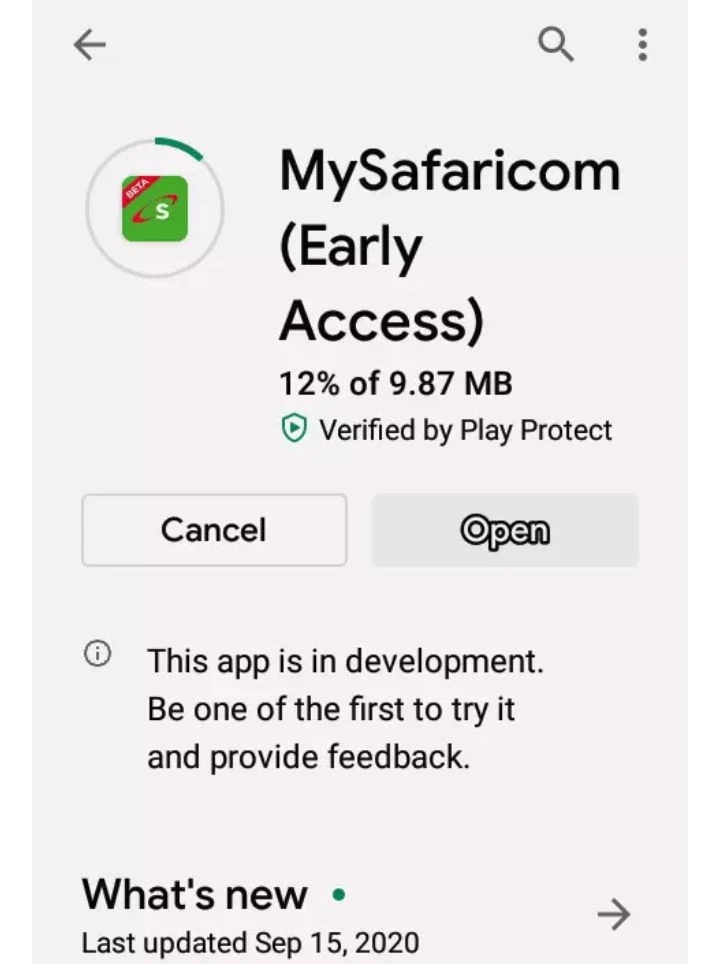
Task: Go back using the top arrow
Action: pyautogui.click(x=90, y=44)
